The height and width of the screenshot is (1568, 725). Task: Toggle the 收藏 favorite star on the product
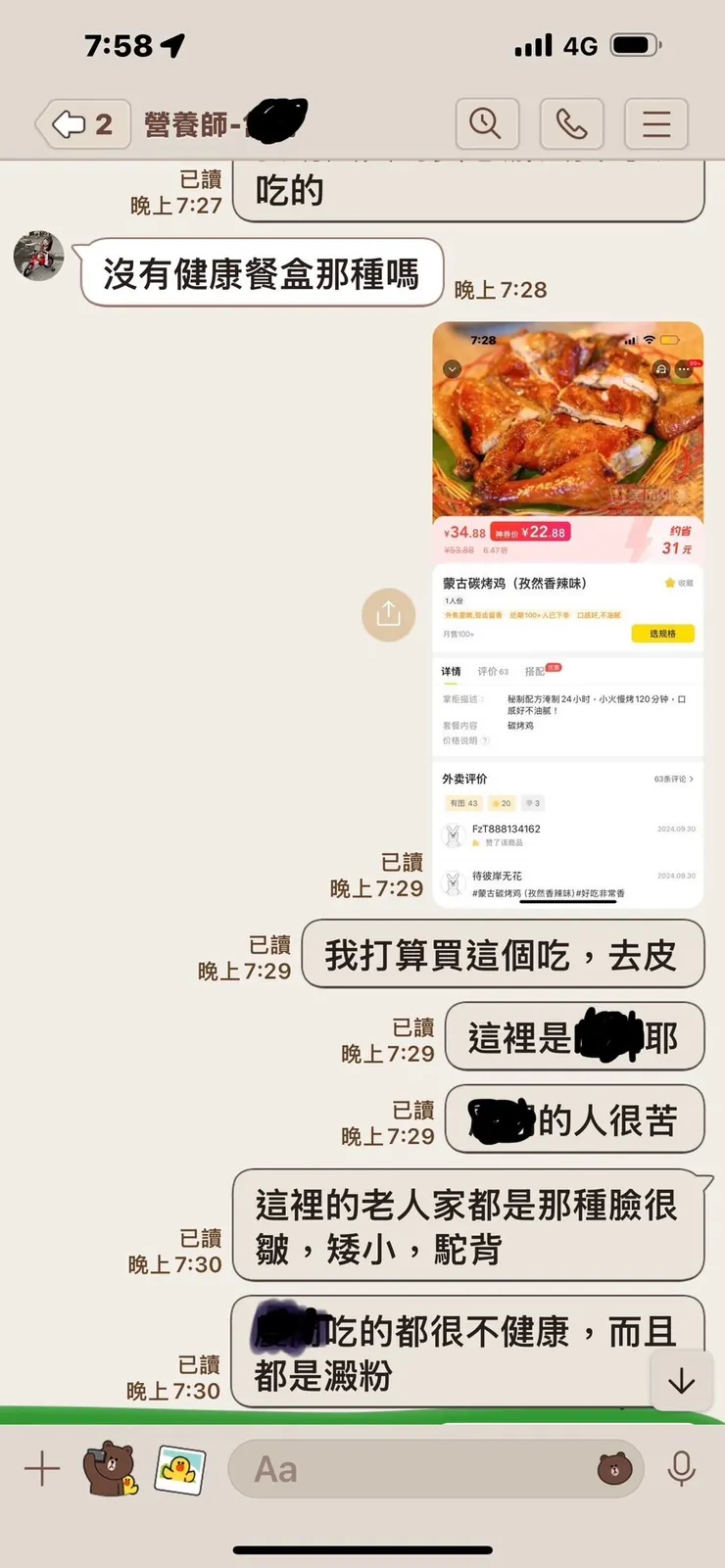670,583
